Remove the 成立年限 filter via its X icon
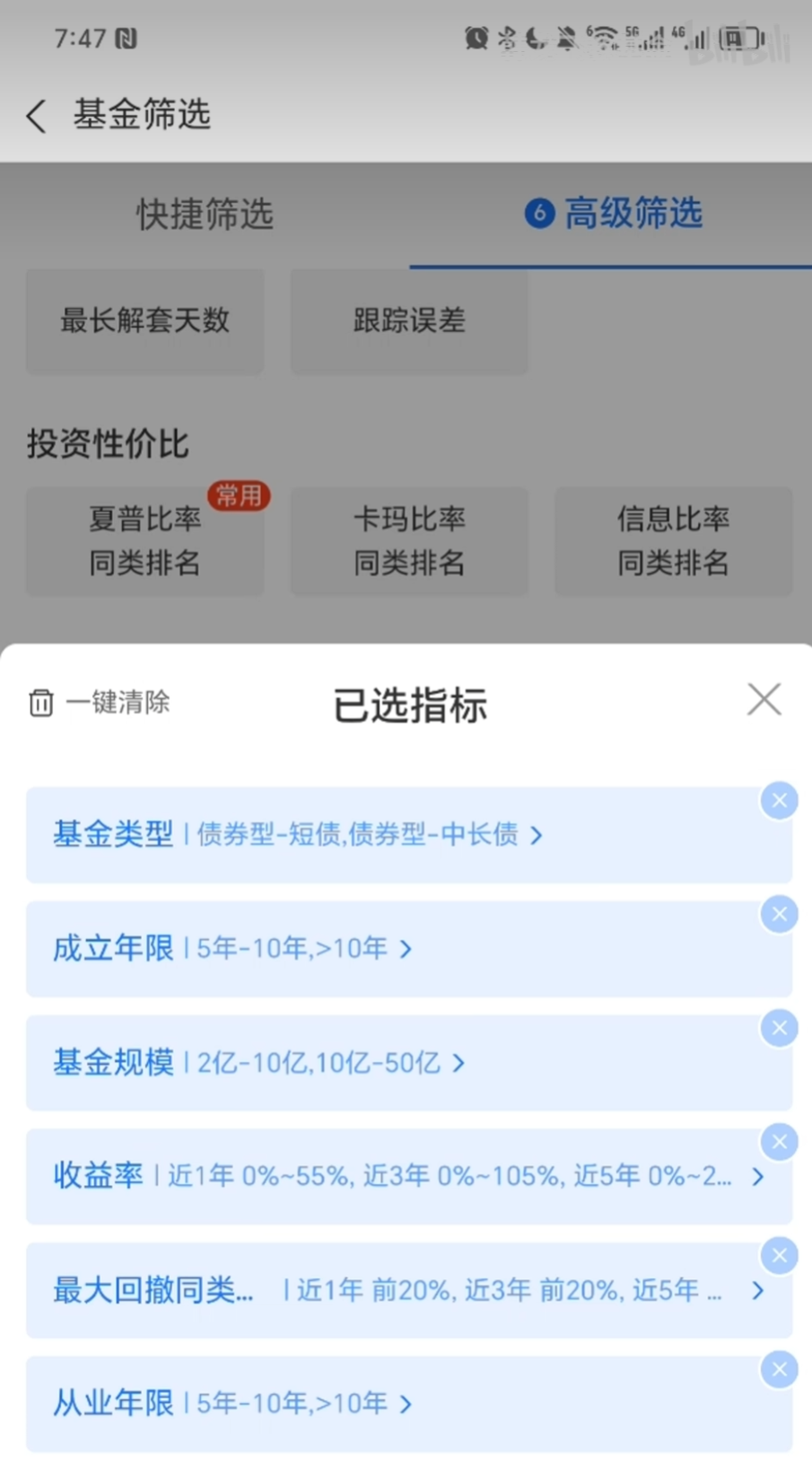 click(779, 914)
